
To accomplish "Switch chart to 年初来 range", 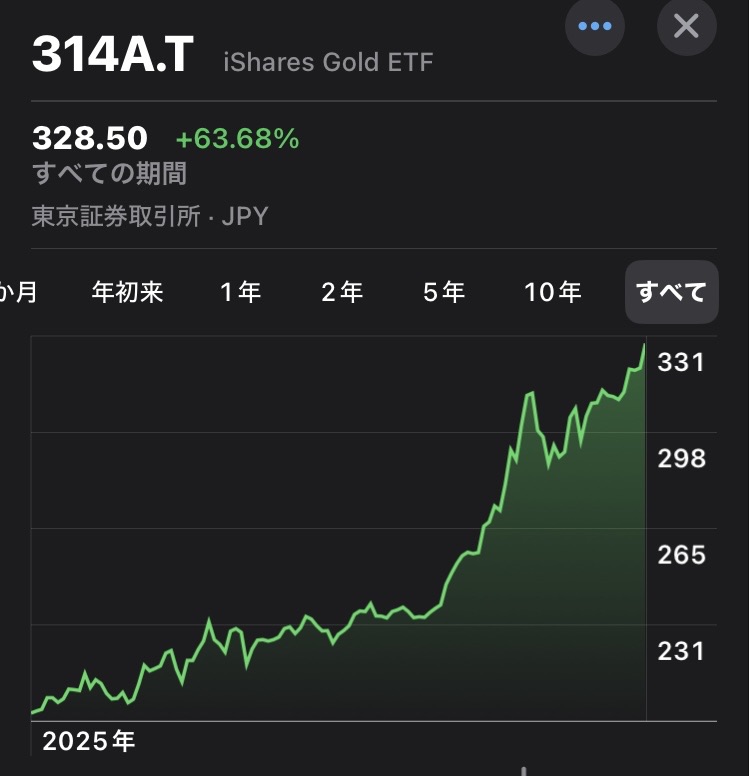I will (127, 291).
